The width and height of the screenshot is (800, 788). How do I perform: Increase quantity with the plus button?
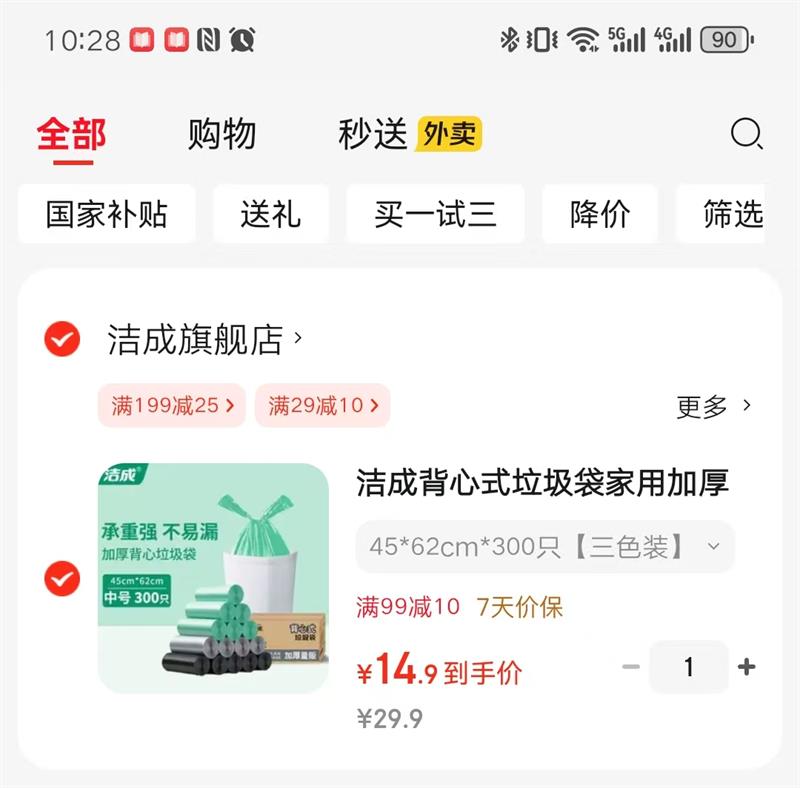(x=746, y=667)
